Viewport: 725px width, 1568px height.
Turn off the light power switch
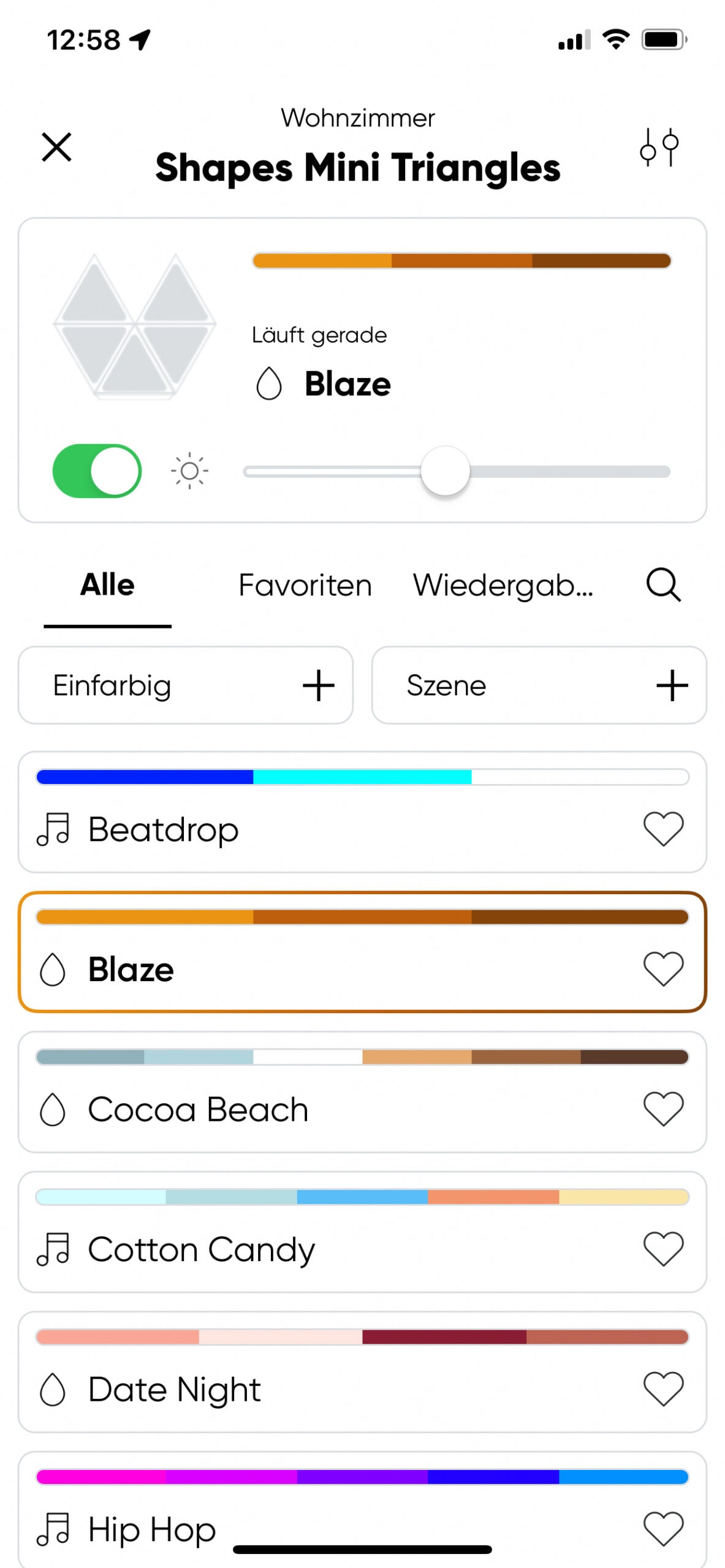(97, 471)
